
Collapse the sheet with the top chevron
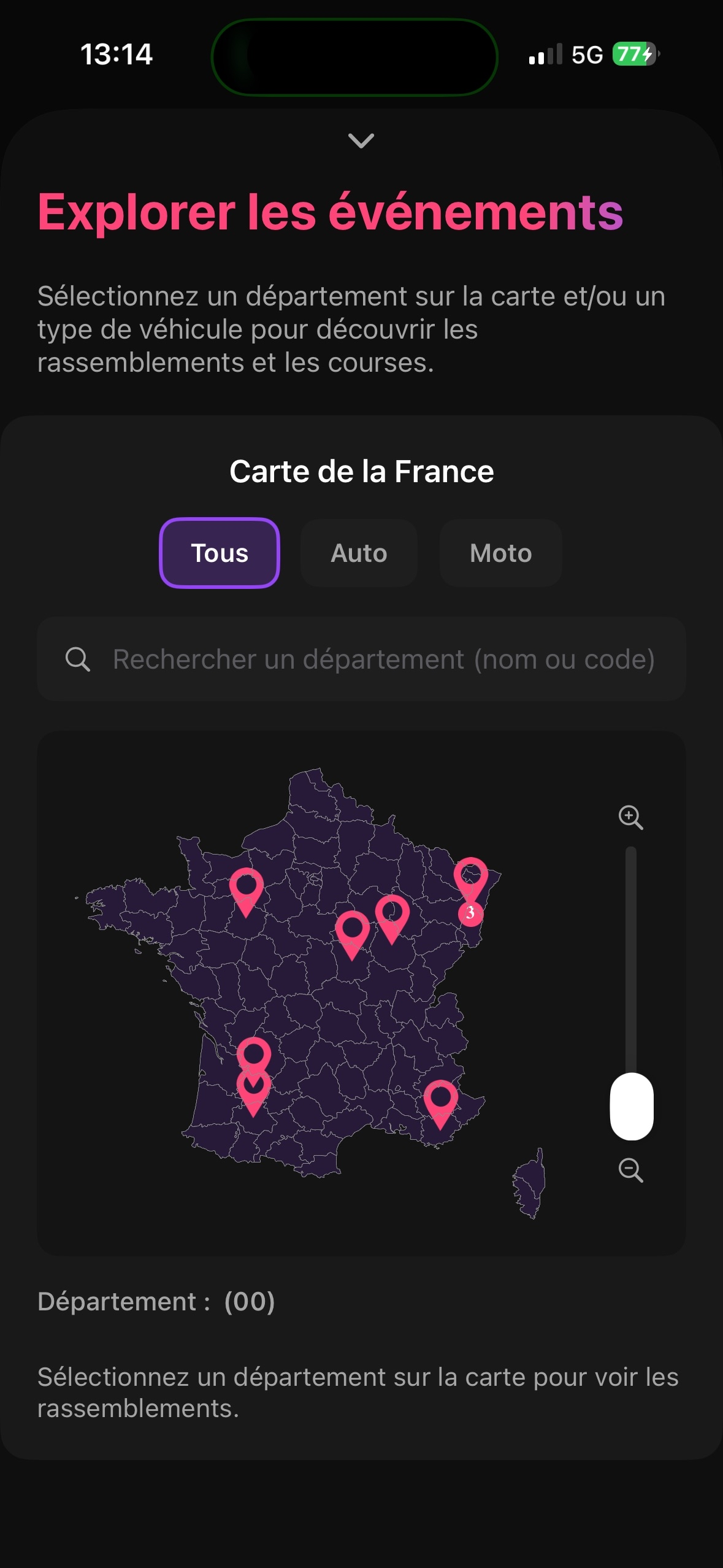click(x=361, y=142)
